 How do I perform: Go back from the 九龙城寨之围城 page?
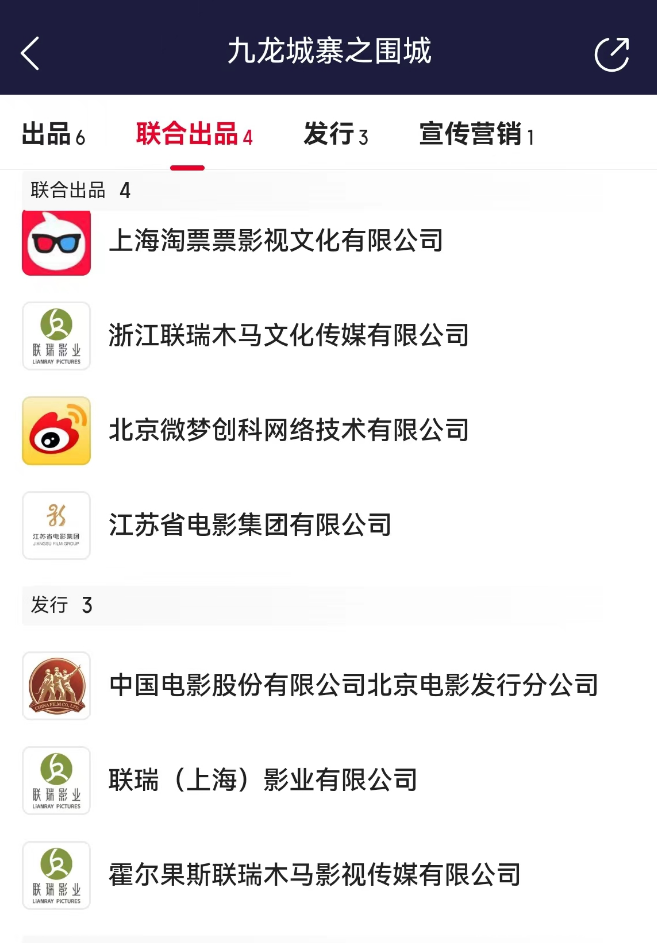tap(31, 53)
